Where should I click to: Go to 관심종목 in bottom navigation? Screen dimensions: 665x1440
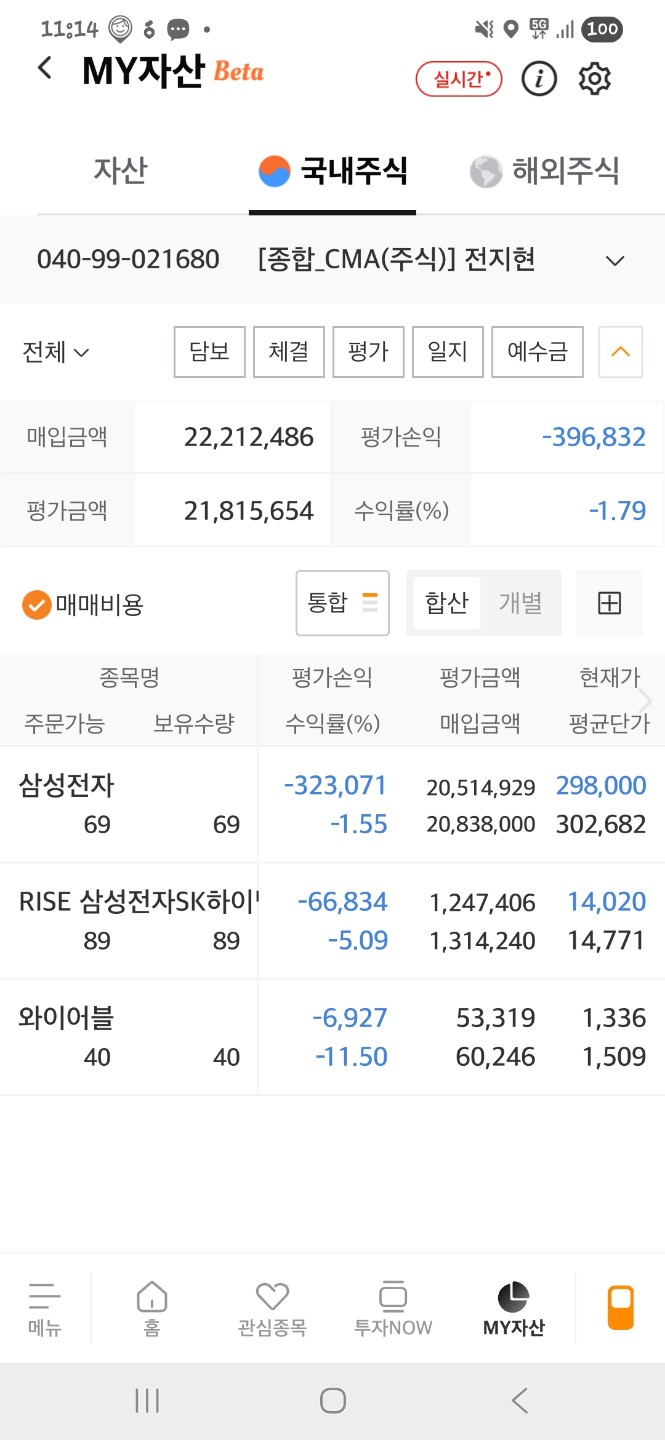coord(272,1310)
